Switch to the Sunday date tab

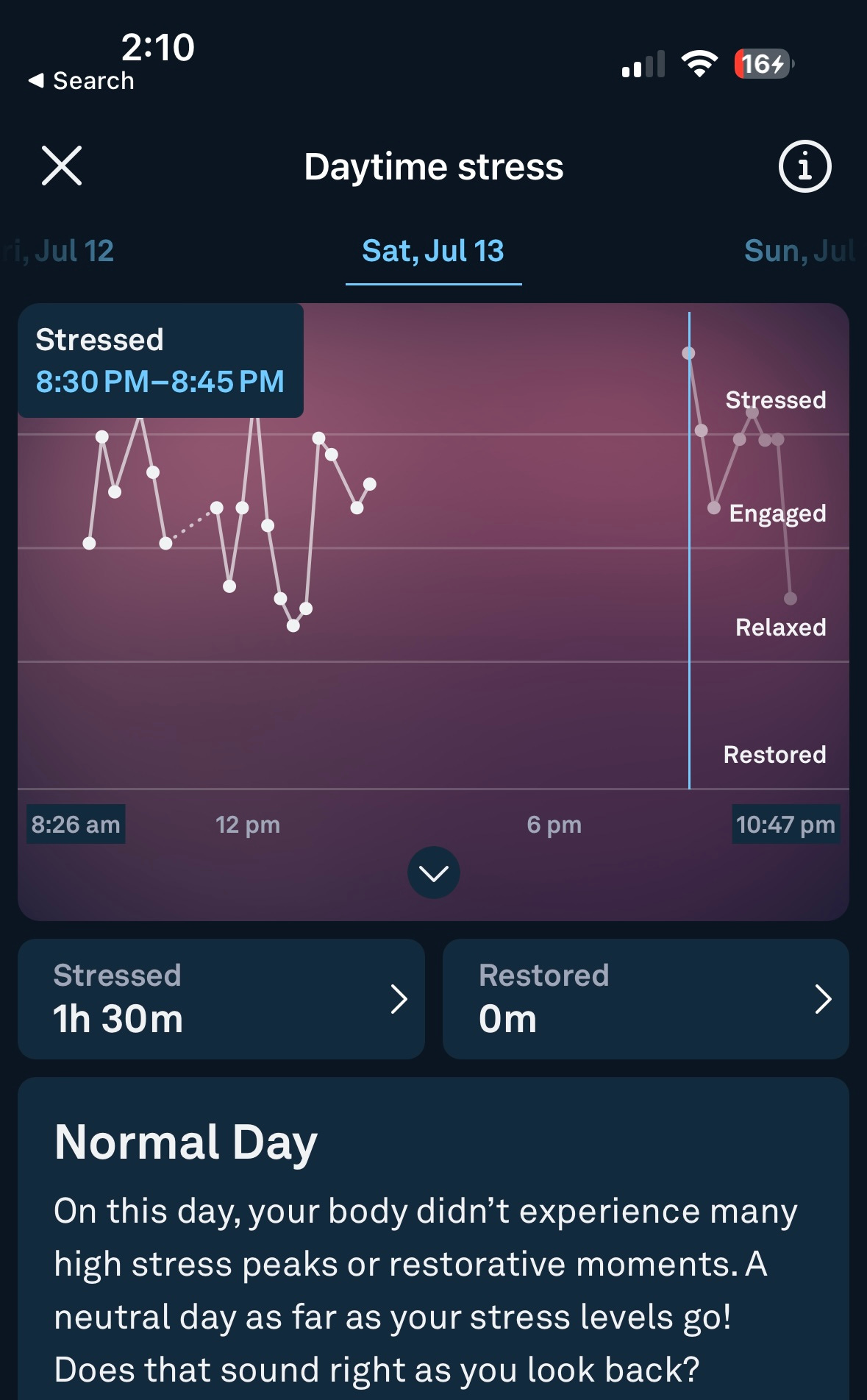click(x=802, y=251)
